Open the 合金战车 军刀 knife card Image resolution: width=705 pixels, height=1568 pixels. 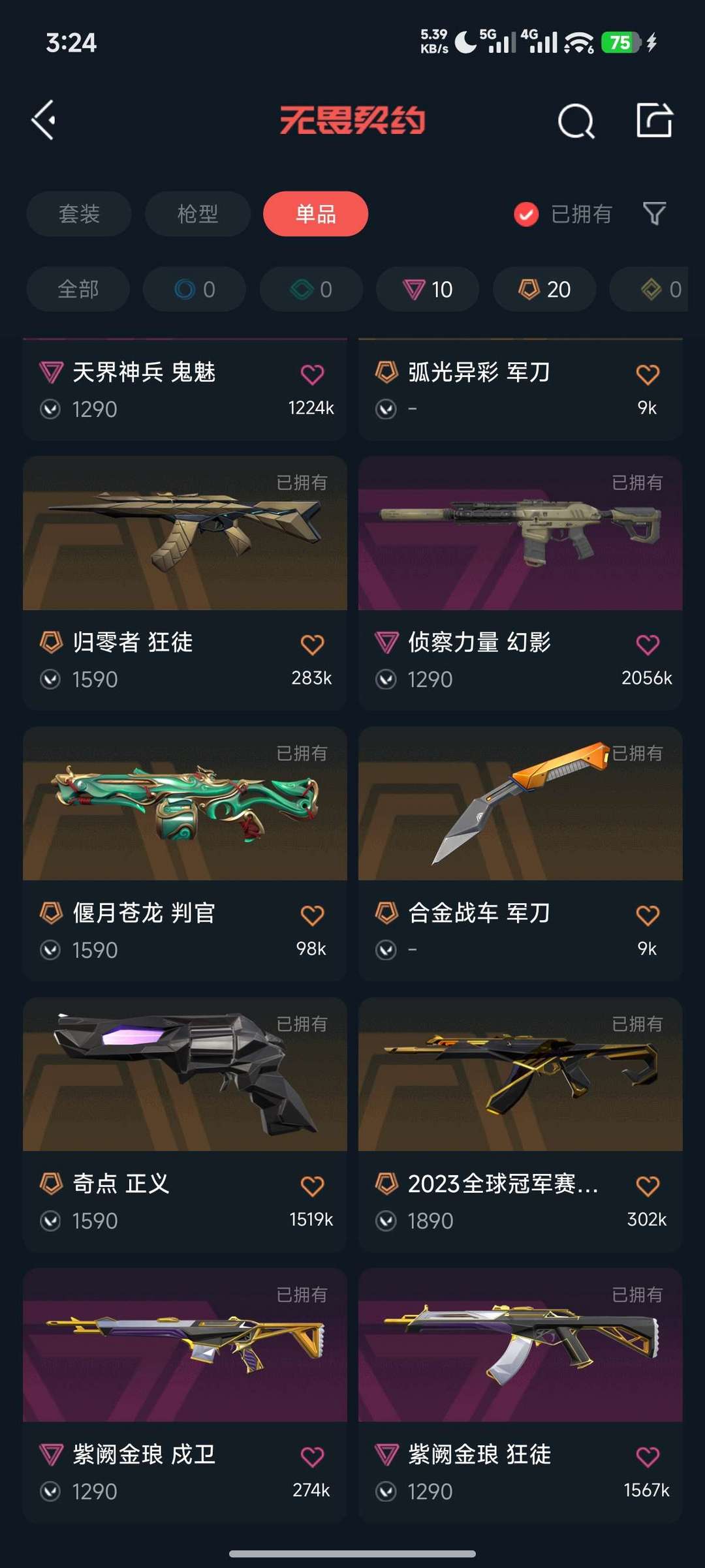pyautogui.click(x=520, y=853)
